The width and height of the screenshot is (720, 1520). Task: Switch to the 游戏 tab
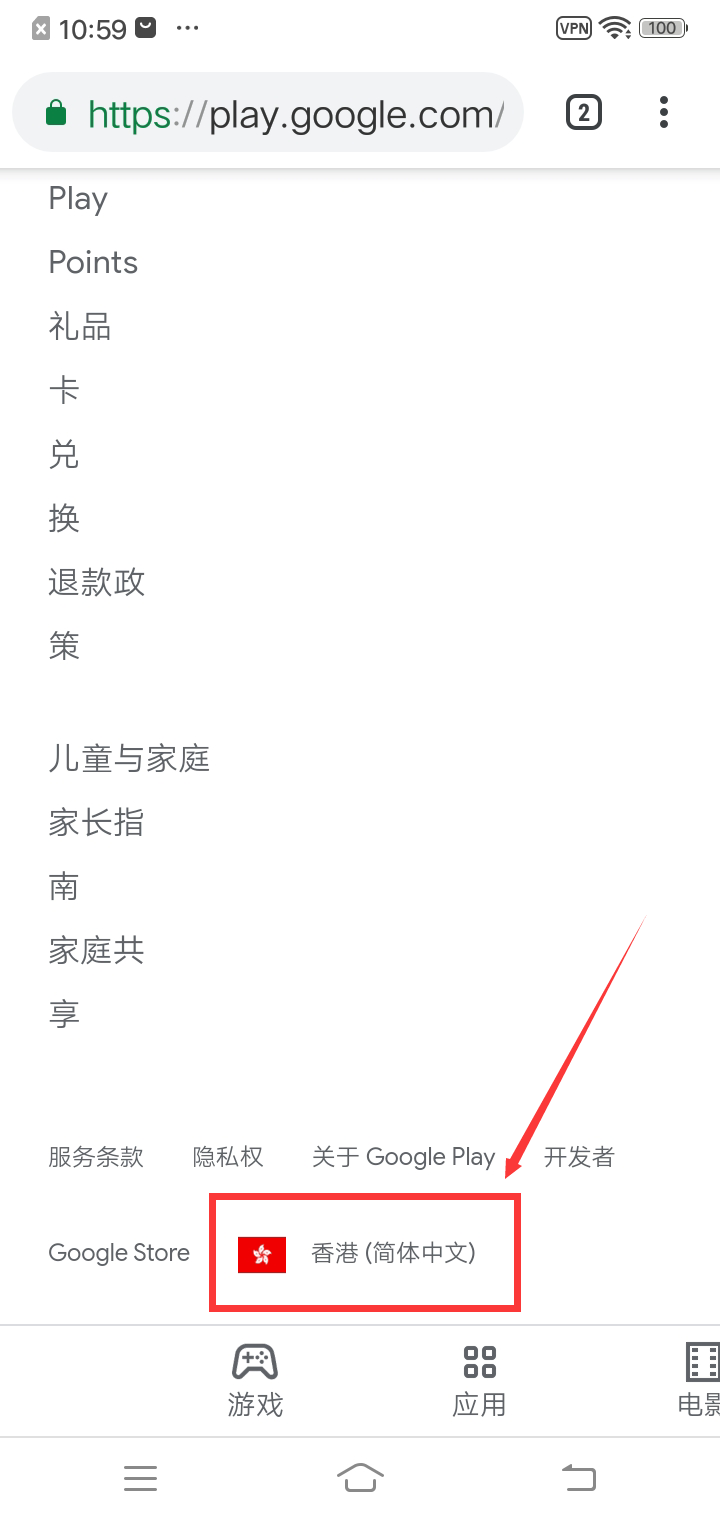255,1381
